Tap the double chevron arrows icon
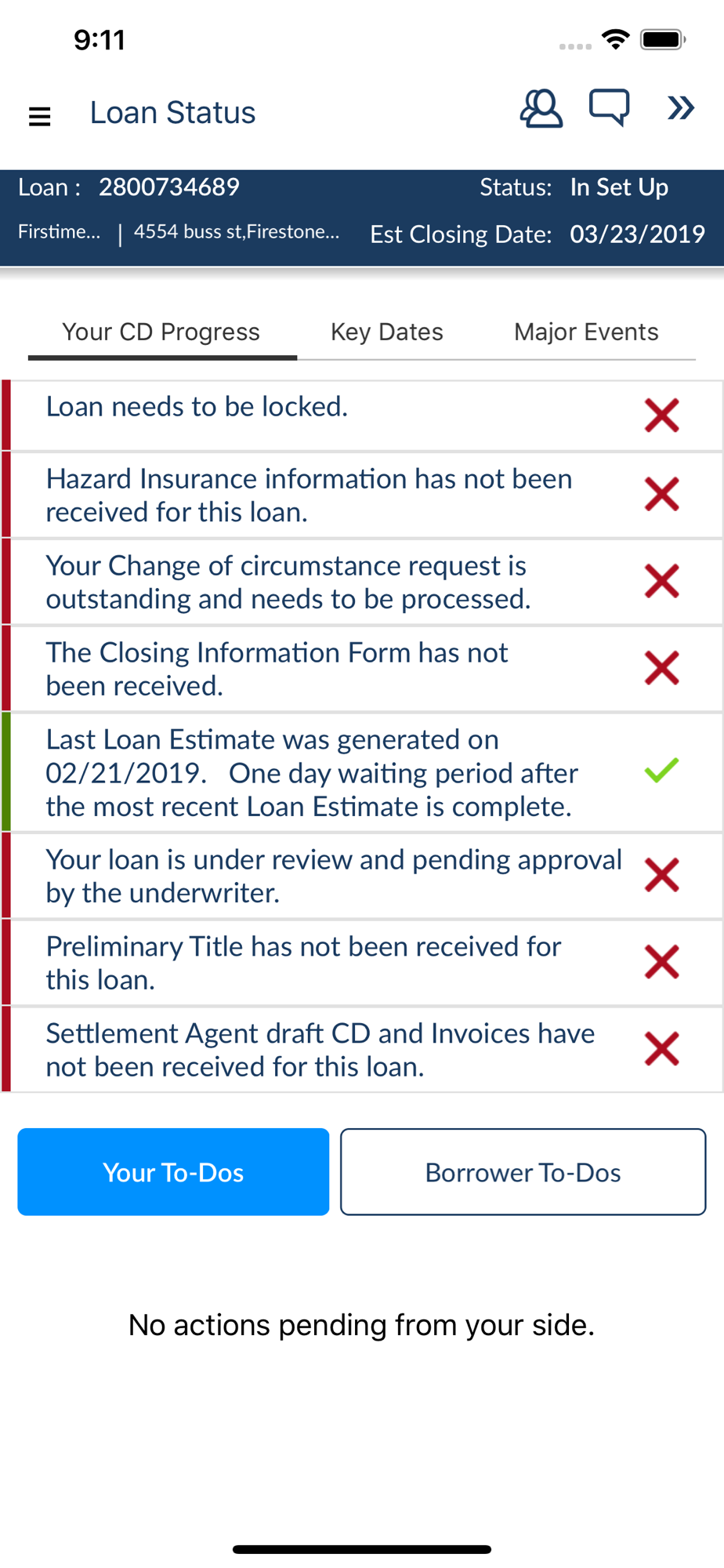The image size is (724, 1568). [x=681, y=107]
